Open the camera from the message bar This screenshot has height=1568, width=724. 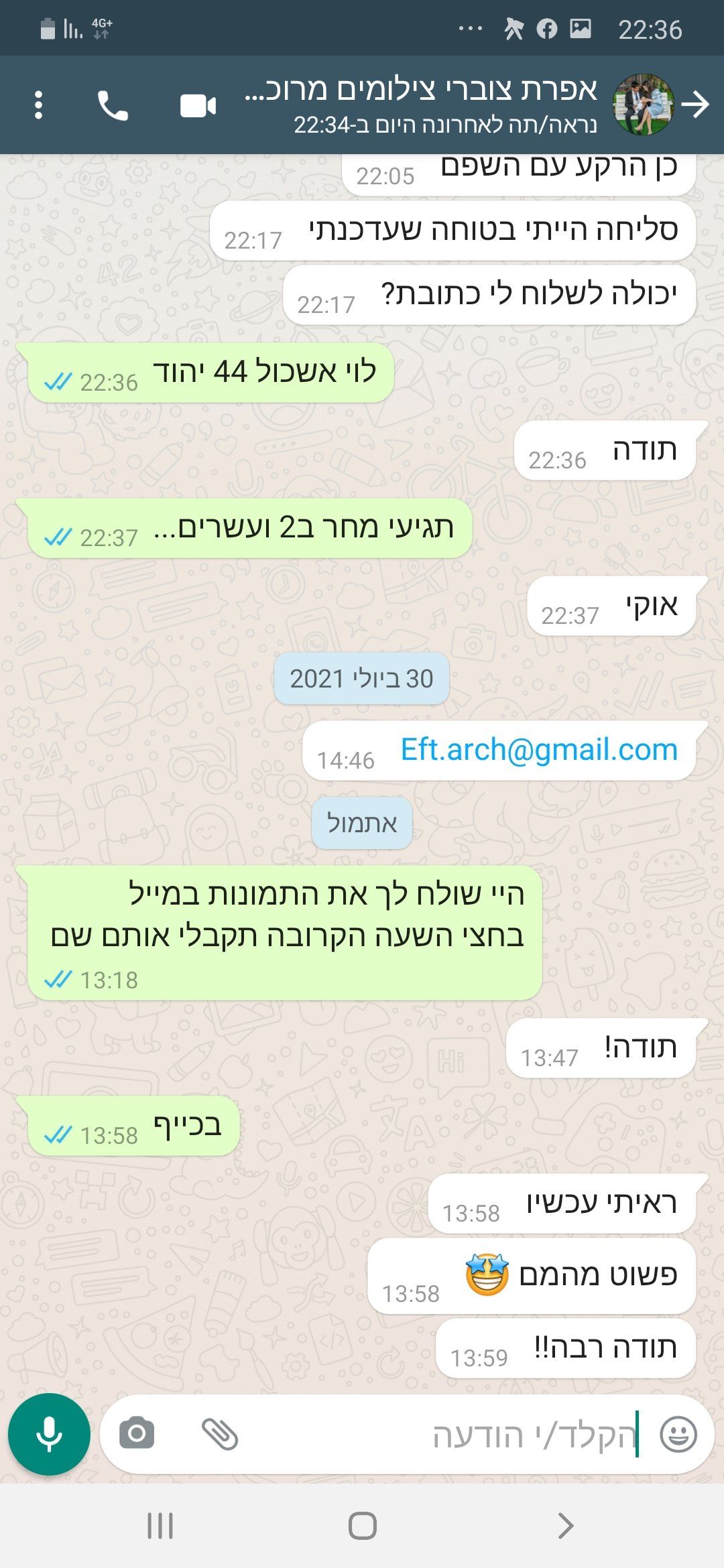pos(137,1434)
